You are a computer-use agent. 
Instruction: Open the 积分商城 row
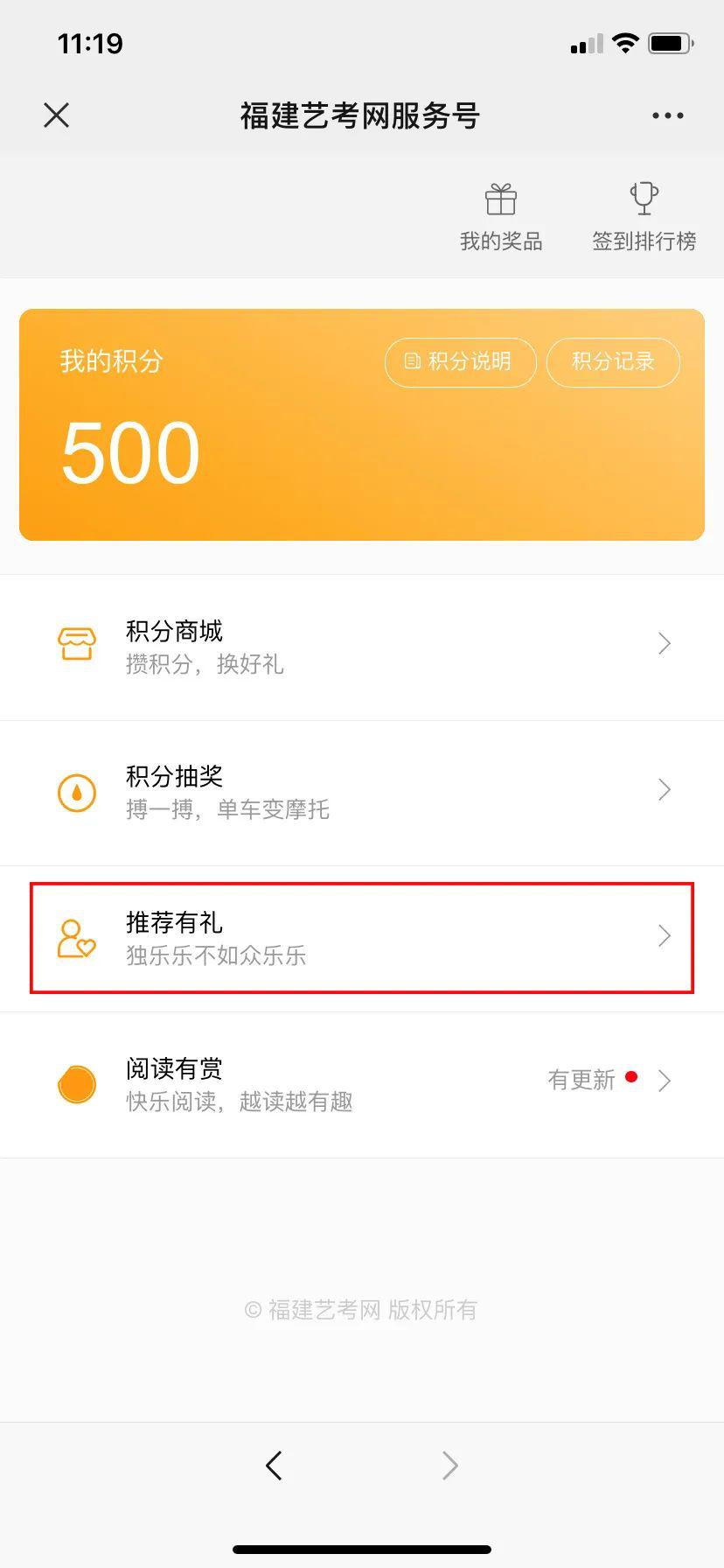pos(362,646)
